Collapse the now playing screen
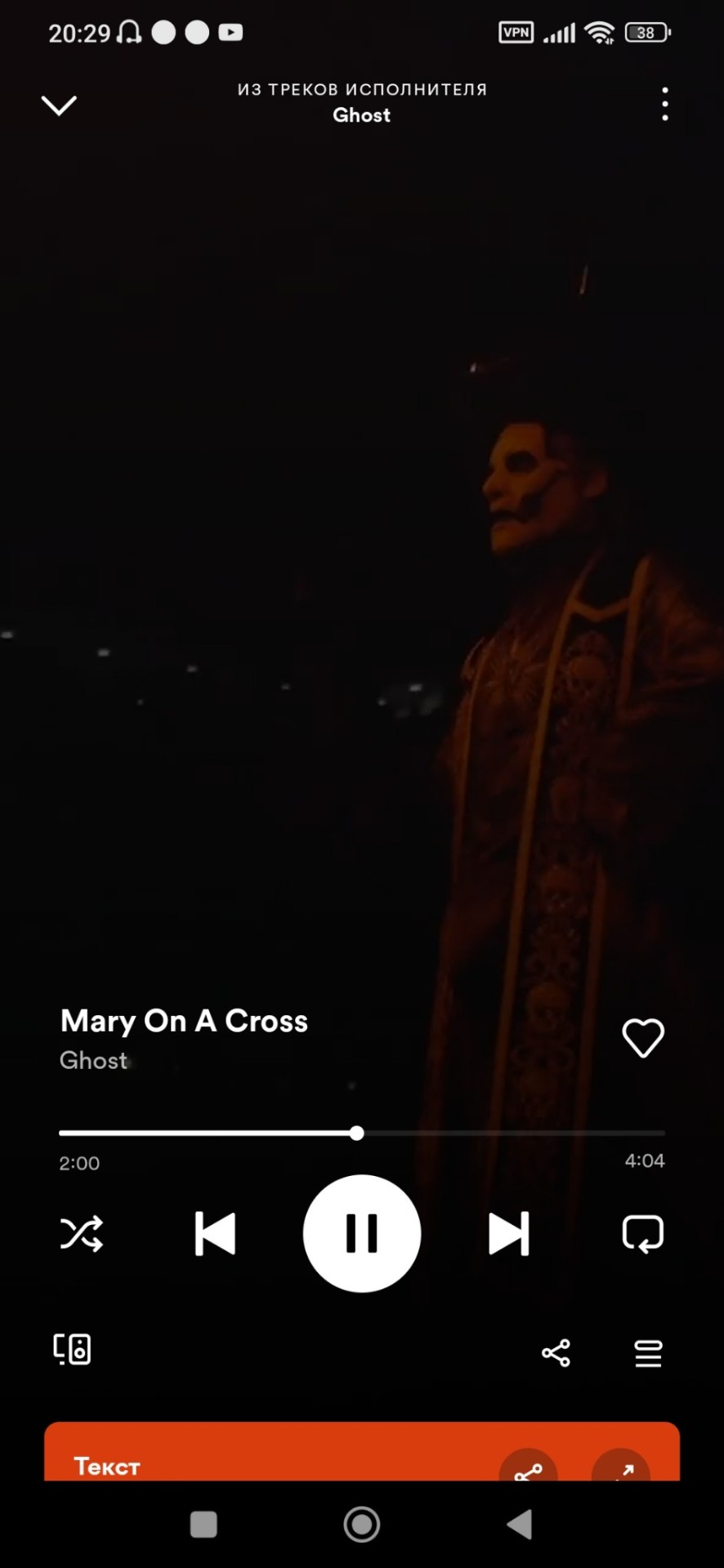Screen dimensions: 724x1568 pyautogui.click(x=59, y=105)
